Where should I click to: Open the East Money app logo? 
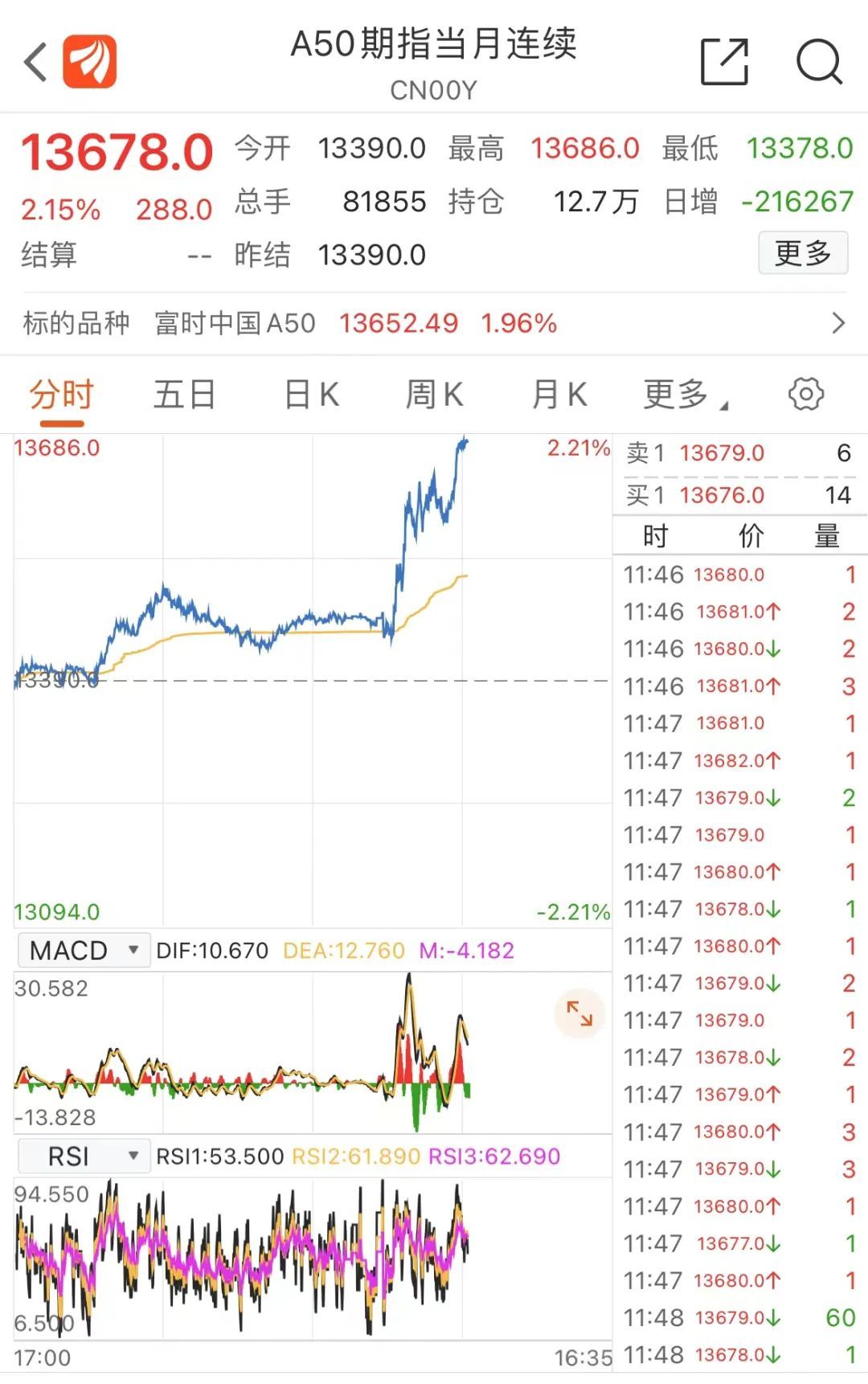coord(88,62)
